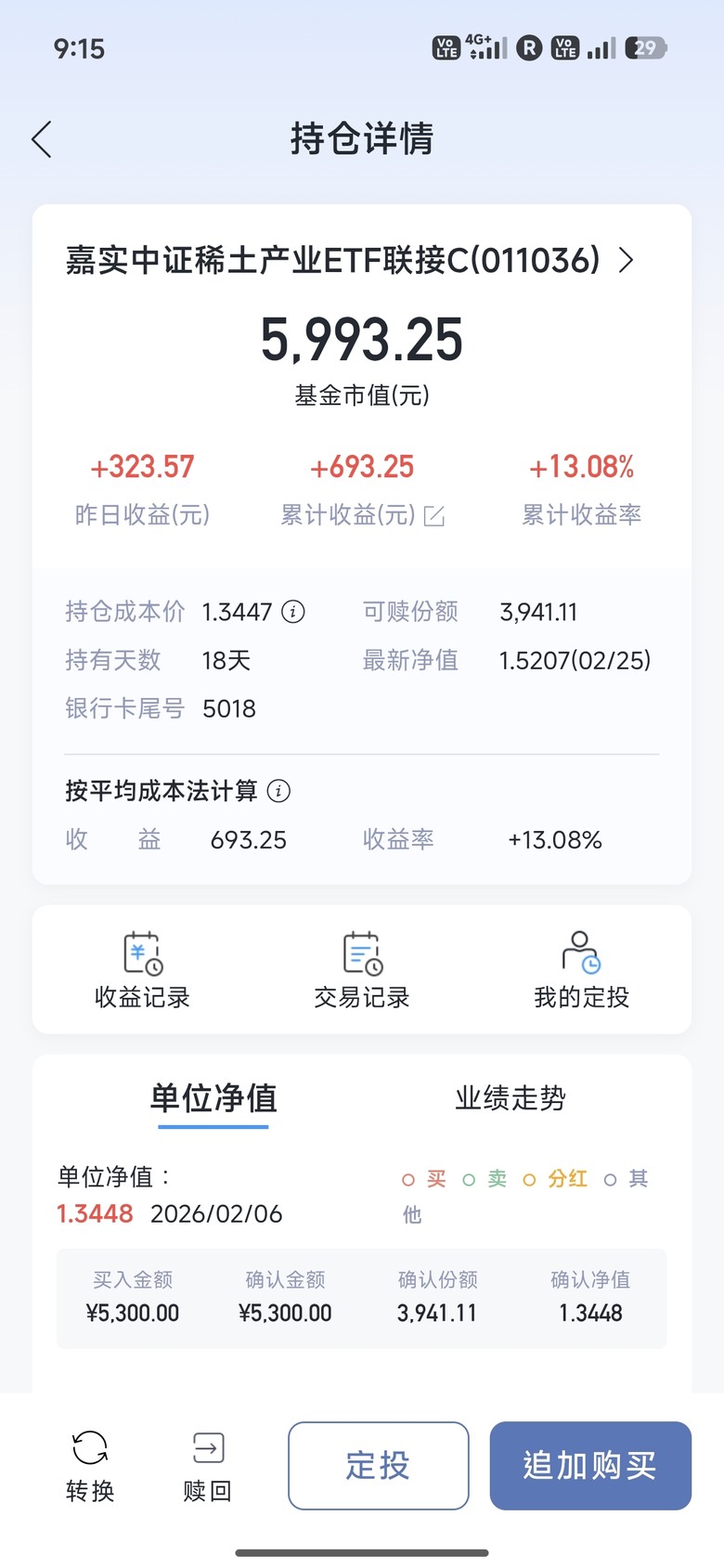Open 收益记录
724x1568 pixels.
(142, 970)
